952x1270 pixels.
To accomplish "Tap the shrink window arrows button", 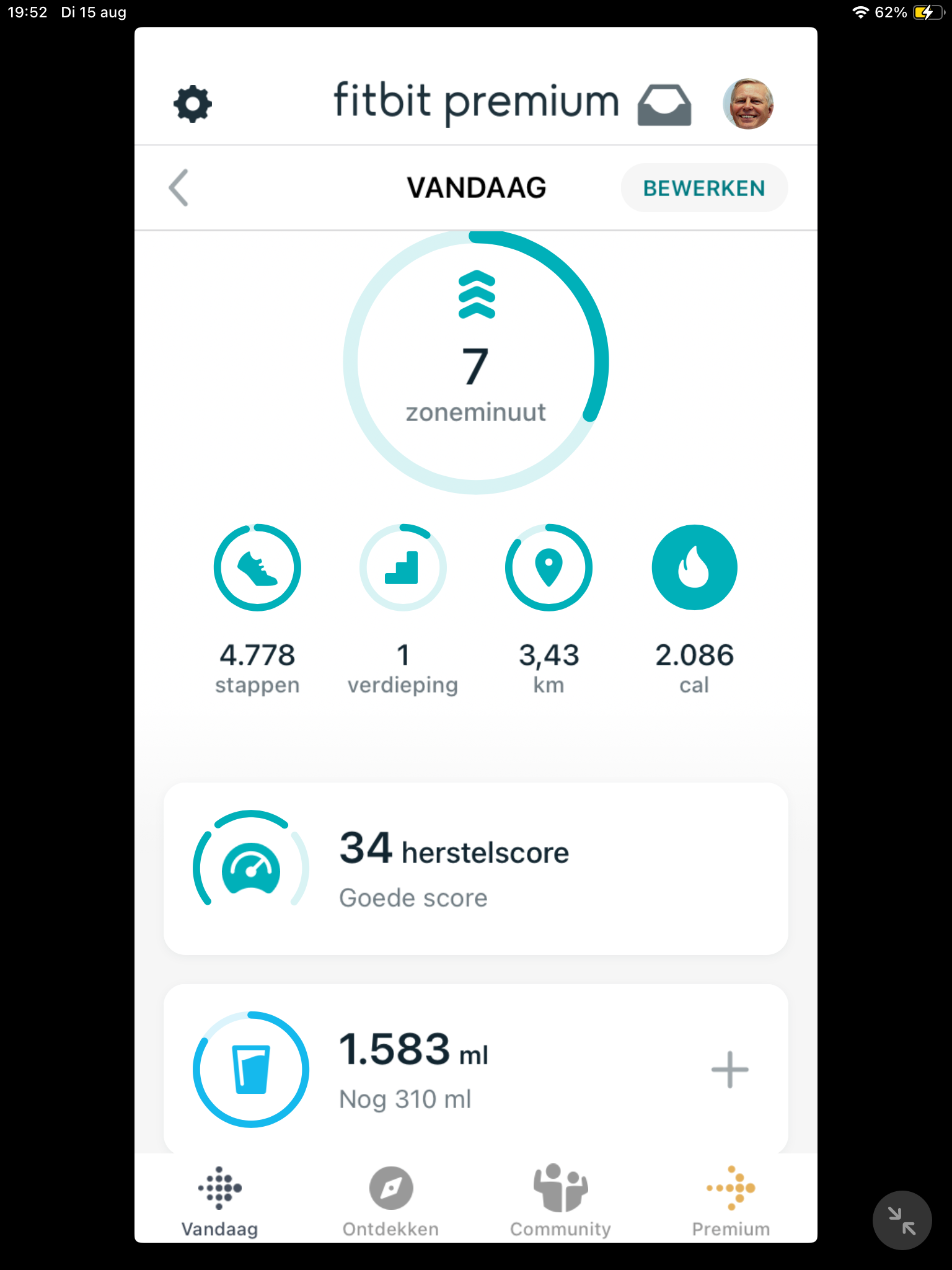I will [x=902, y=1220].
